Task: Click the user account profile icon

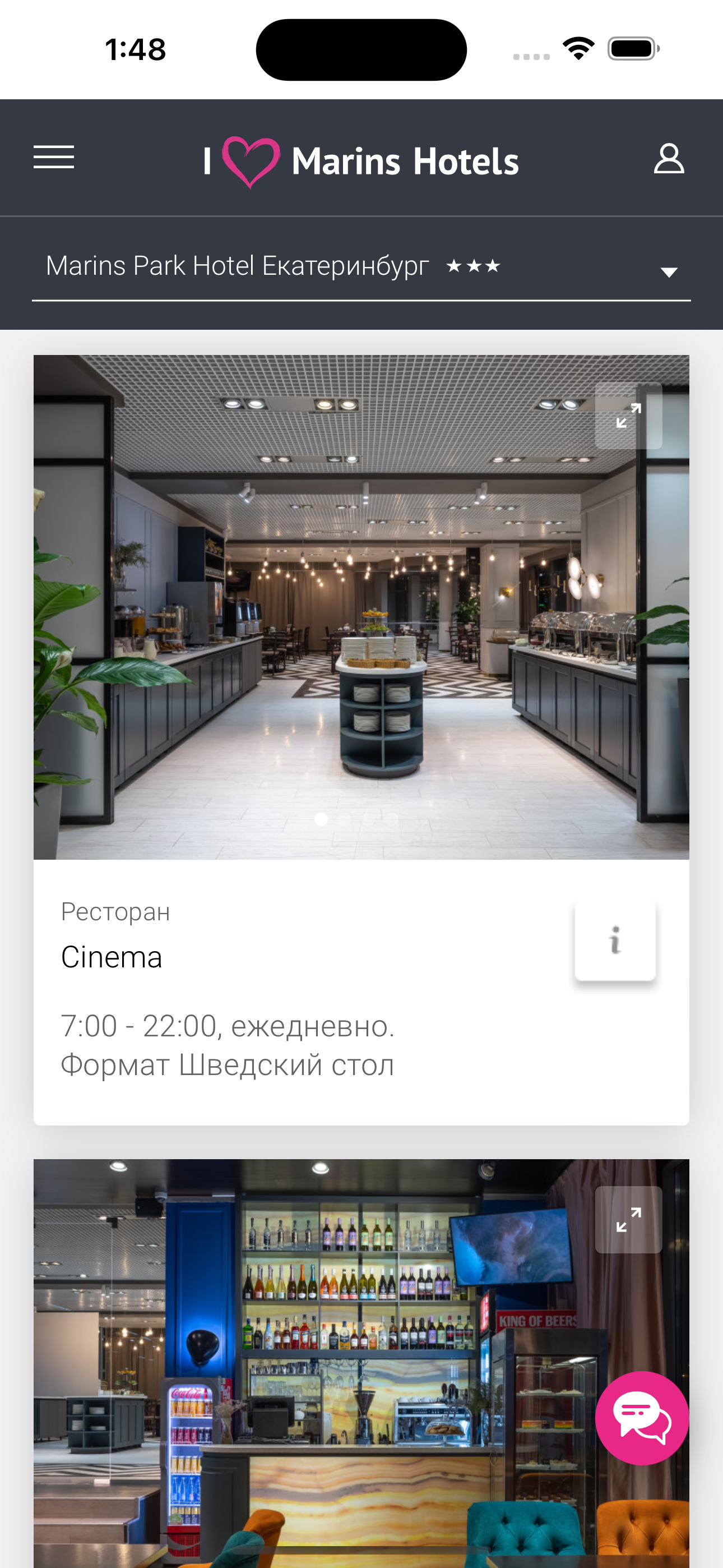Action: (x=668, y=158)
